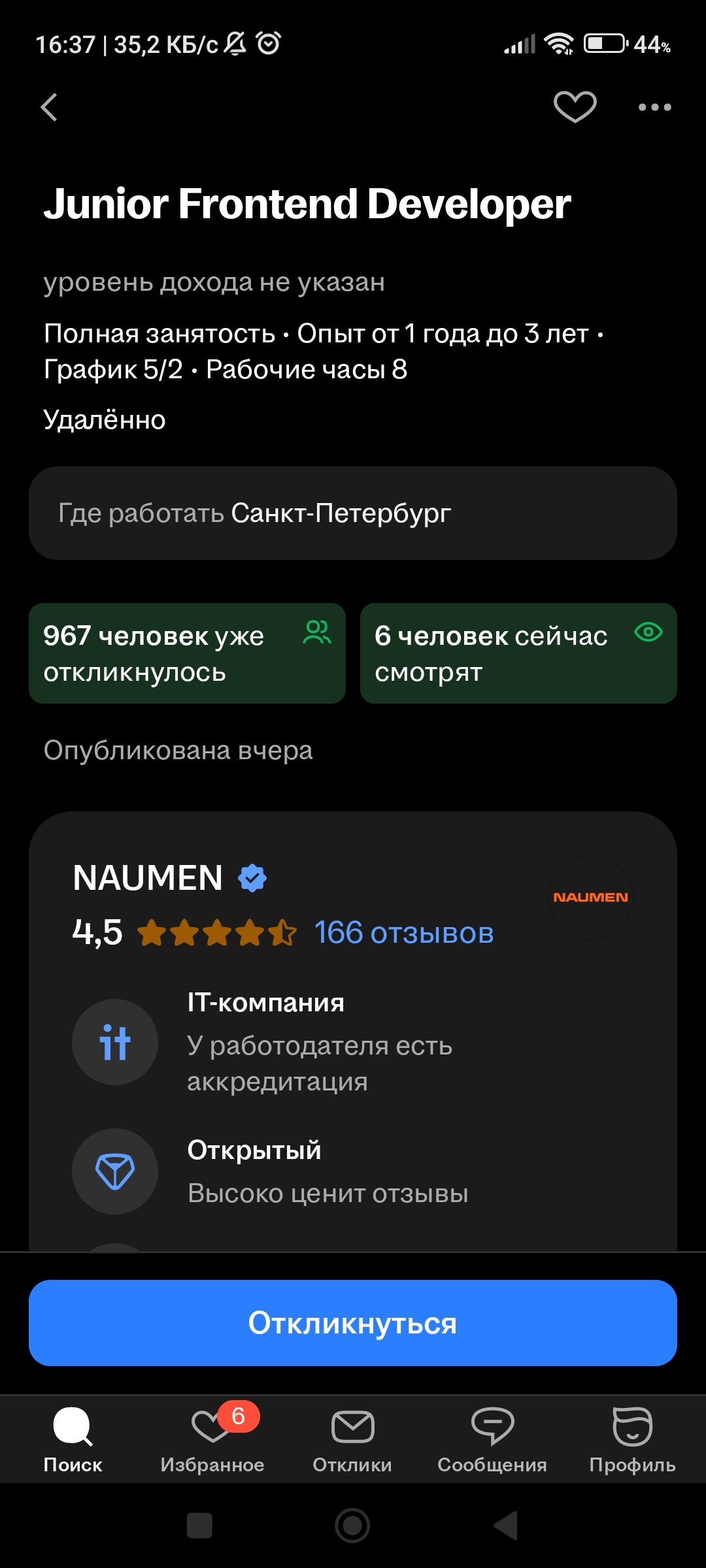The height and width of the screenshot is (1568, 706).
Task: Tap the system home button
Action: point(352,1526)
